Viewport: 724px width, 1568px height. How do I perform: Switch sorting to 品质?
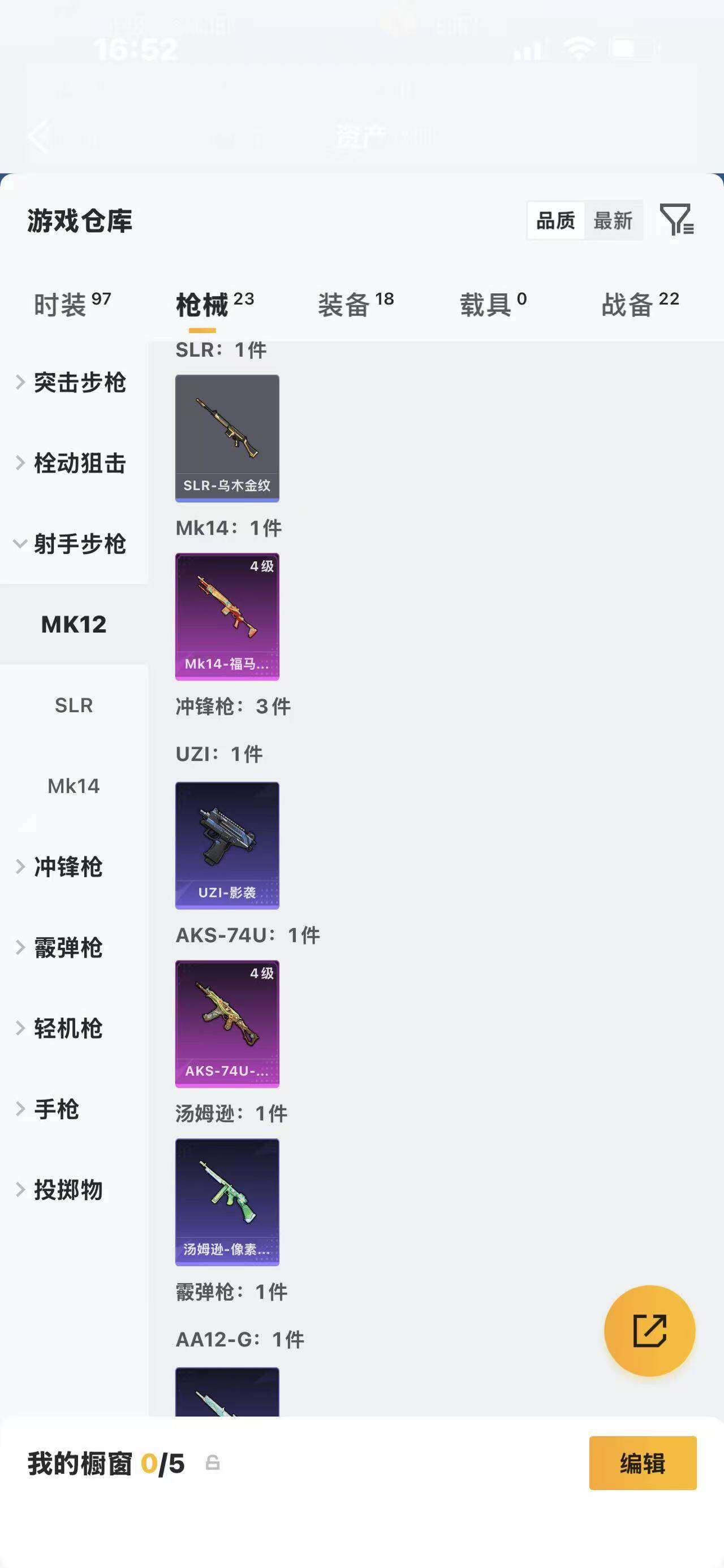(554, 220)
